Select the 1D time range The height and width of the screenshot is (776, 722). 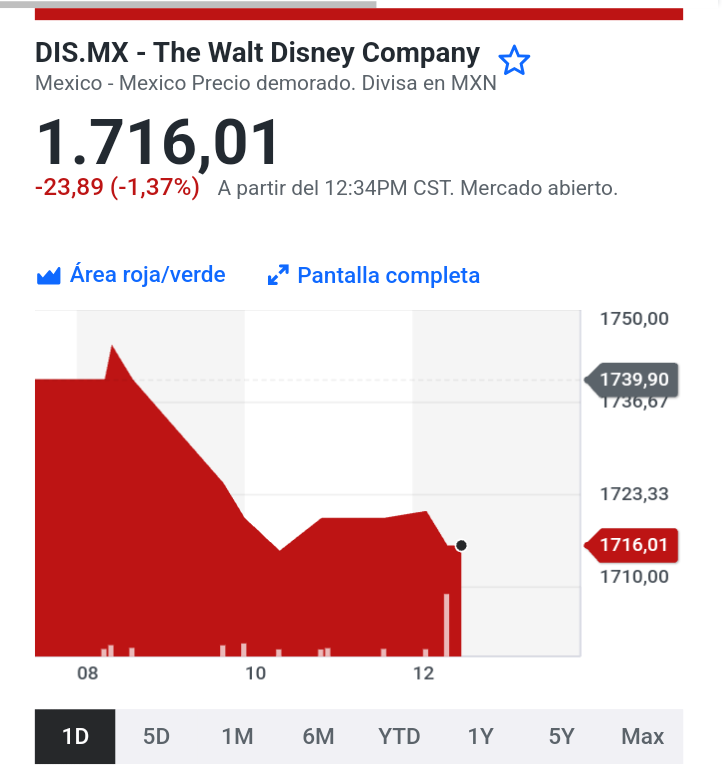[x=75, y=737]
